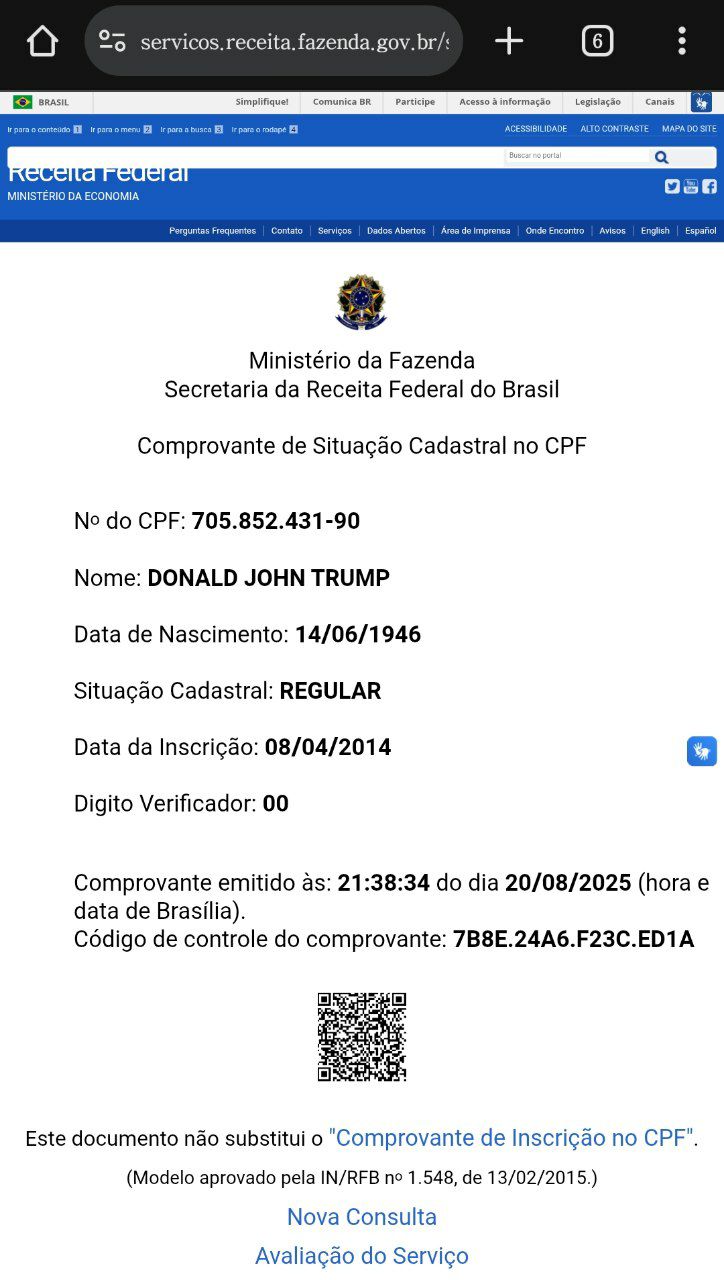Image resolution: width=724 pixels, height=1280 pixels.
Task: Open the Serviços link
Action: [x=335, y=231]
